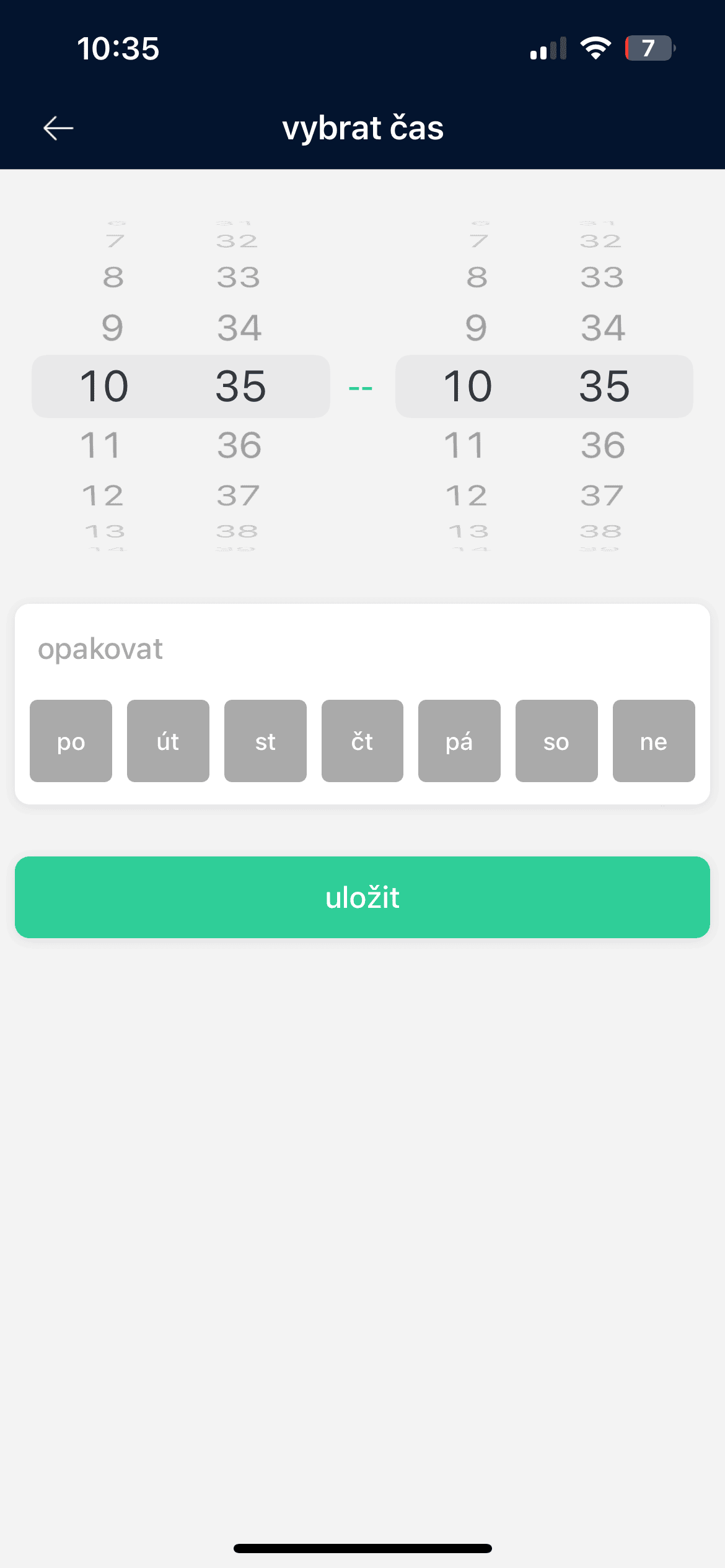Tap the uložit save button

(362, 897)
